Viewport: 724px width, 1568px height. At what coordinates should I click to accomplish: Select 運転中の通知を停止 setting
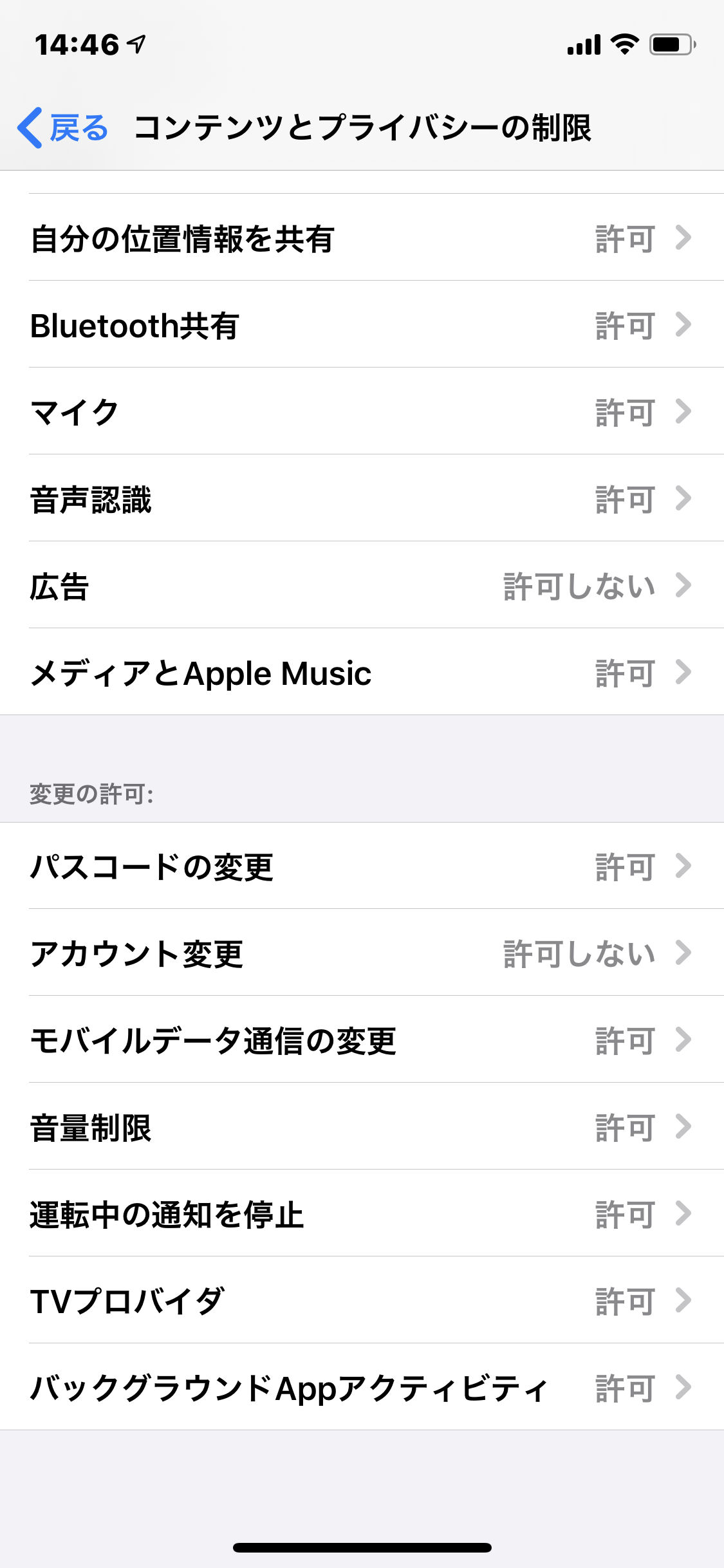point(362,1213)
